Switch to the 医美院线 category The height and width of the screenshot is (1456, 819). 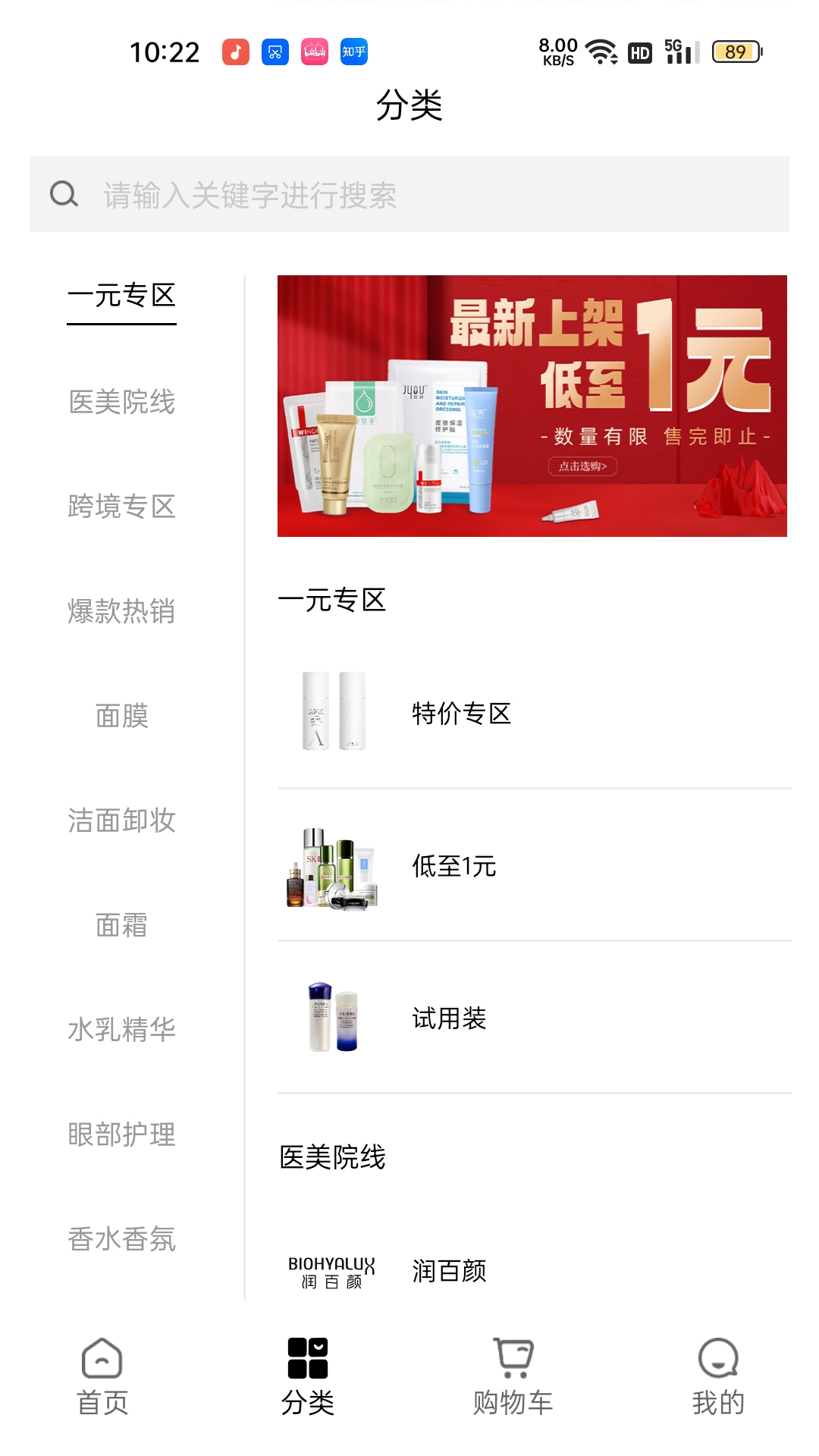(122, 404)
